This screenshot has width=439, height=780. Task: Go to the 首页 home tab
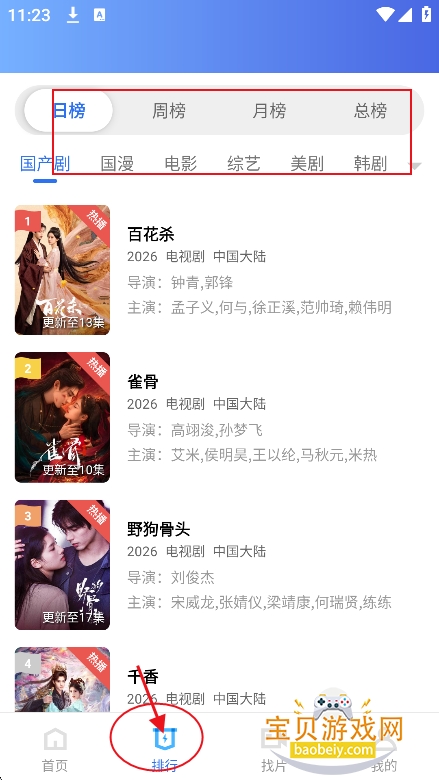(x=55, y=750)
